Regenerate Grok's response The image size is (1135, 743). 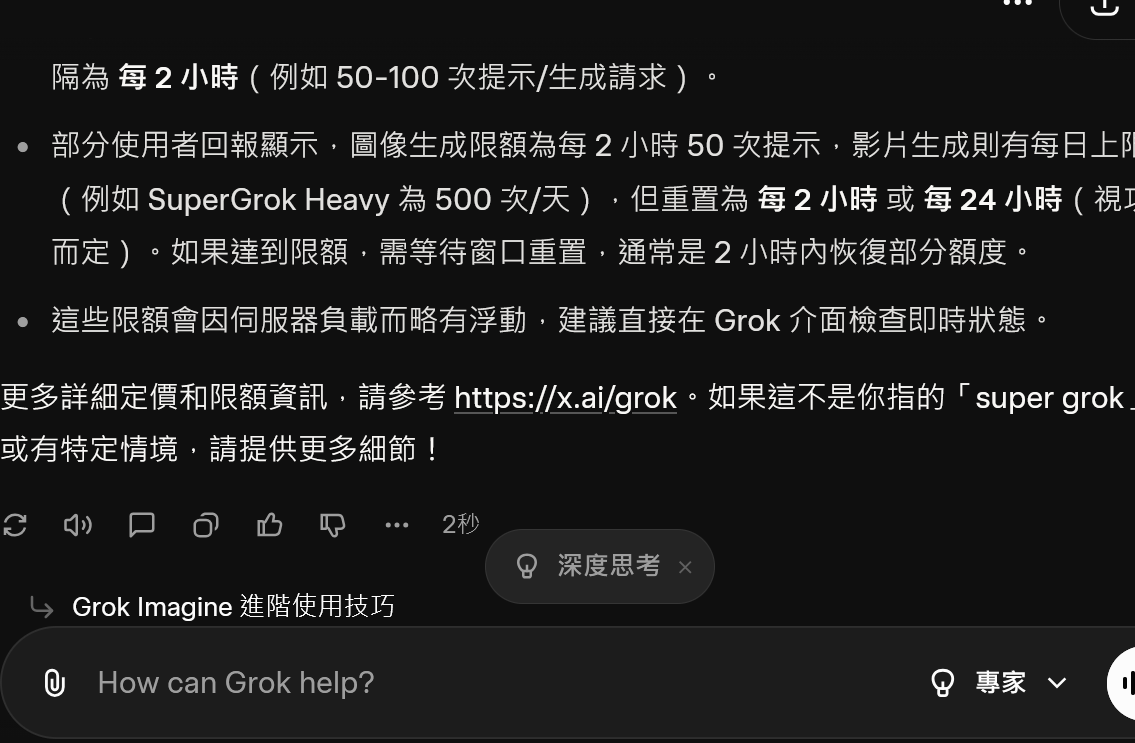click(x=14, y=524)
